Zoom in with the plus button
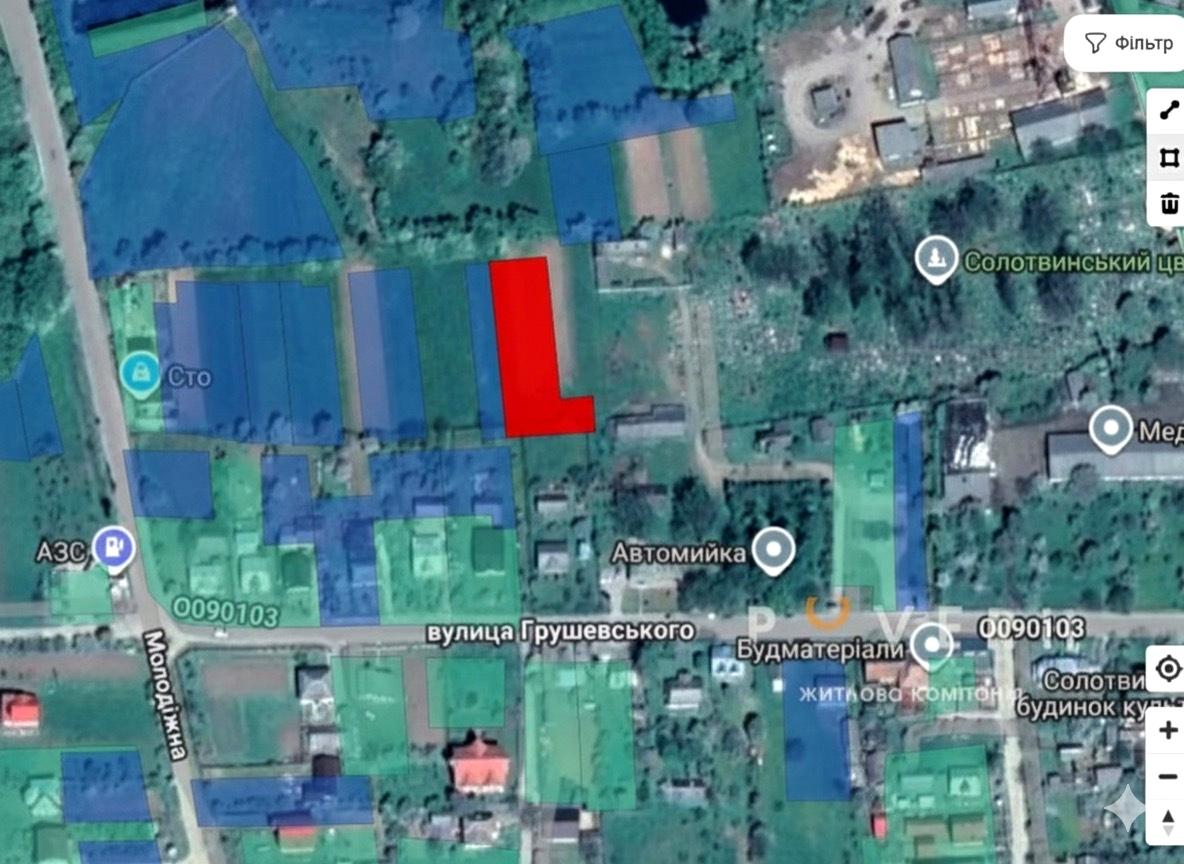The width and height of the screenshot is (1184, 864). (x=1167, y=730)
